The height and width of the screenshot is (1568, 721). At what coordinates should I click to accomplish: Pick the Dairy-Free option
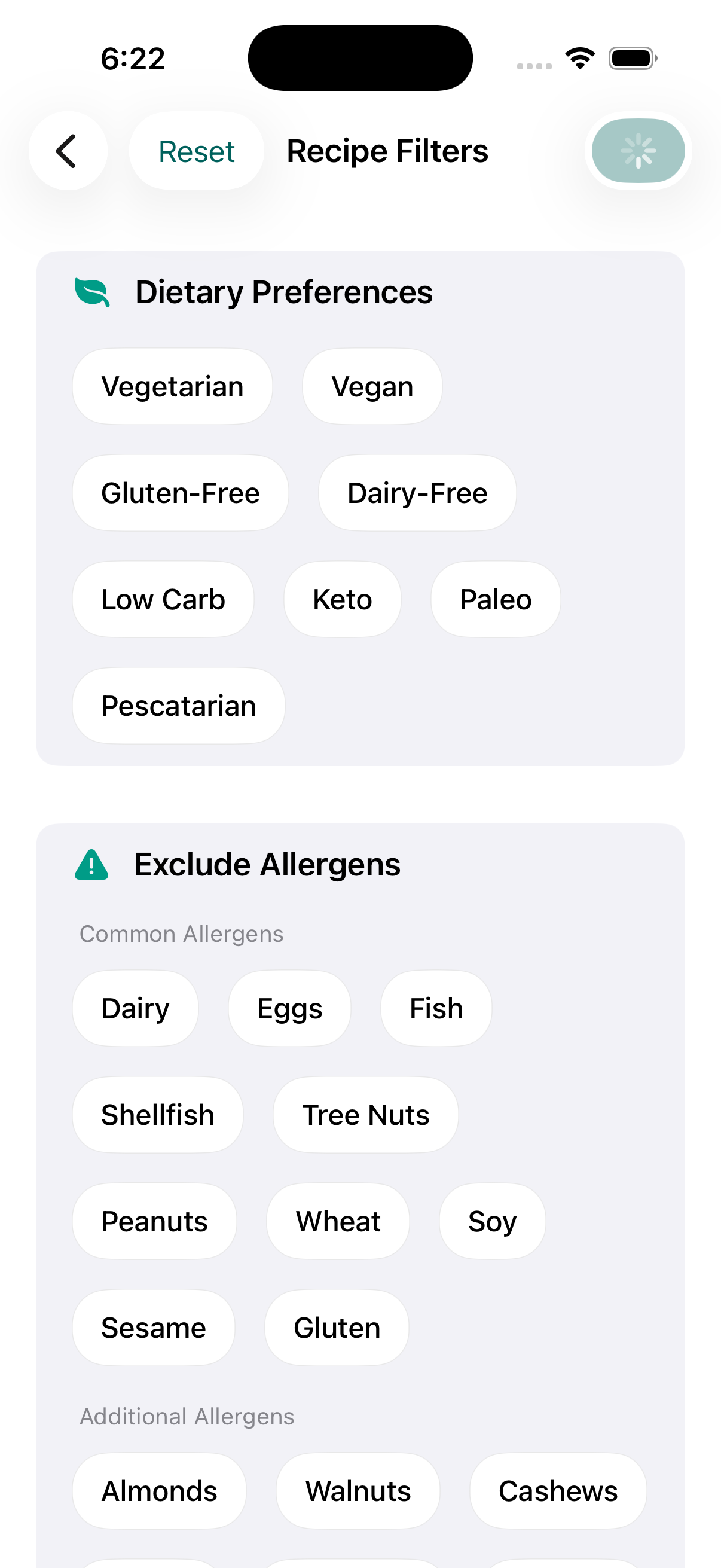pos(417,493)
